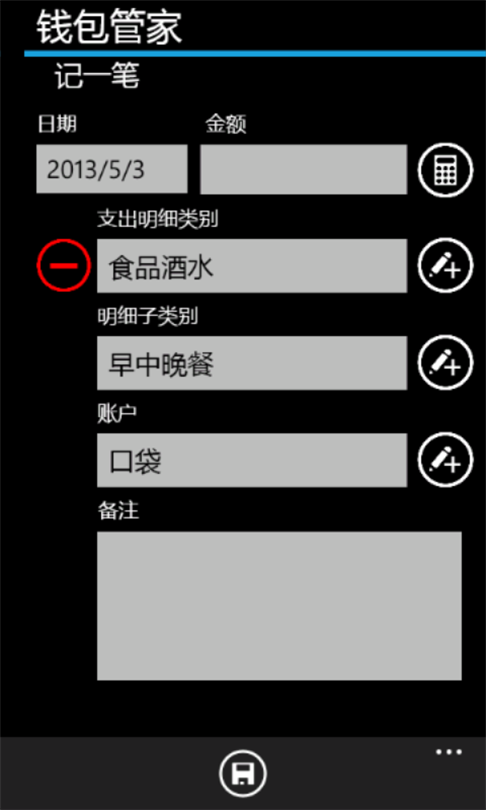Image resolution: width=486 pixels, height=810 pixels.
Task: Add a new category beside 食品酒水
Action: pos(445,266)
